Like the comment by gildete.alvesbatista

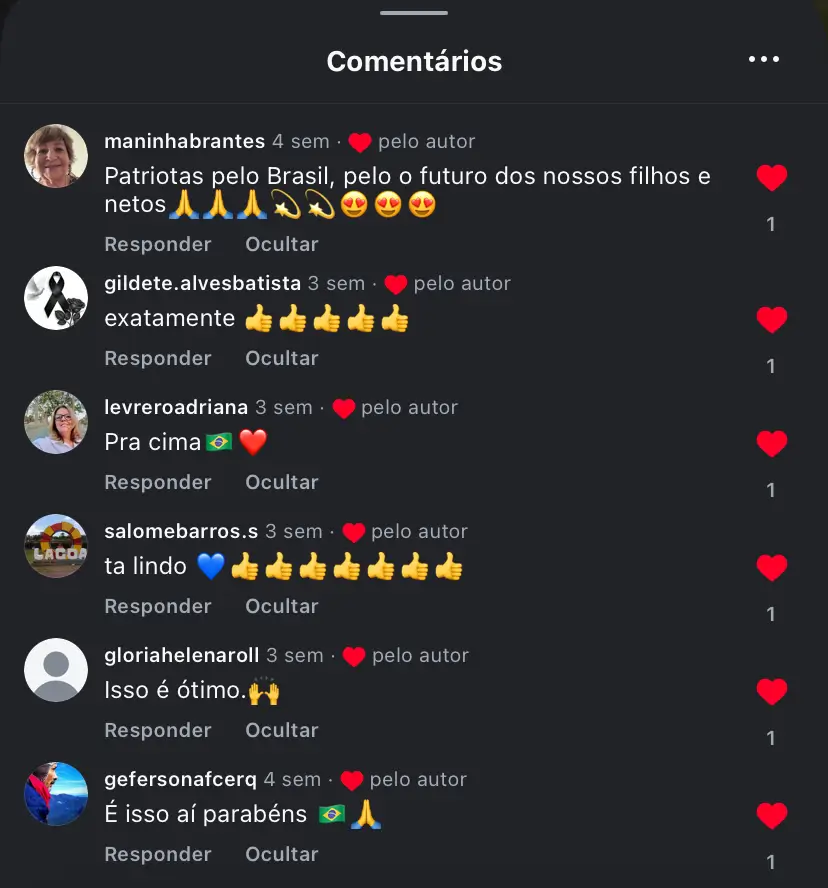point(771,320)
